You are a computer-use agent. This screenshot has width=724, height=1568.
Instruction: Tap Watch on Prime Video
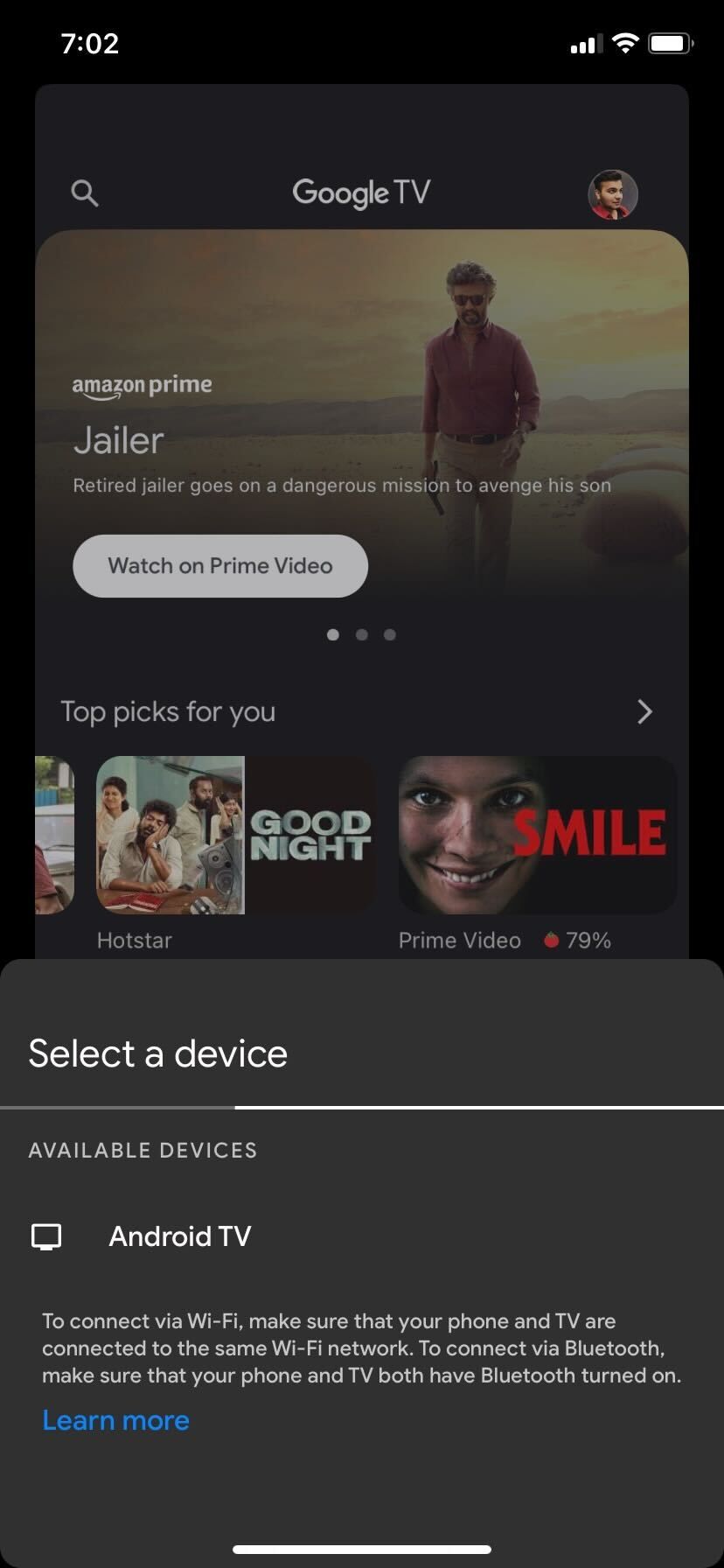point(219,565)
